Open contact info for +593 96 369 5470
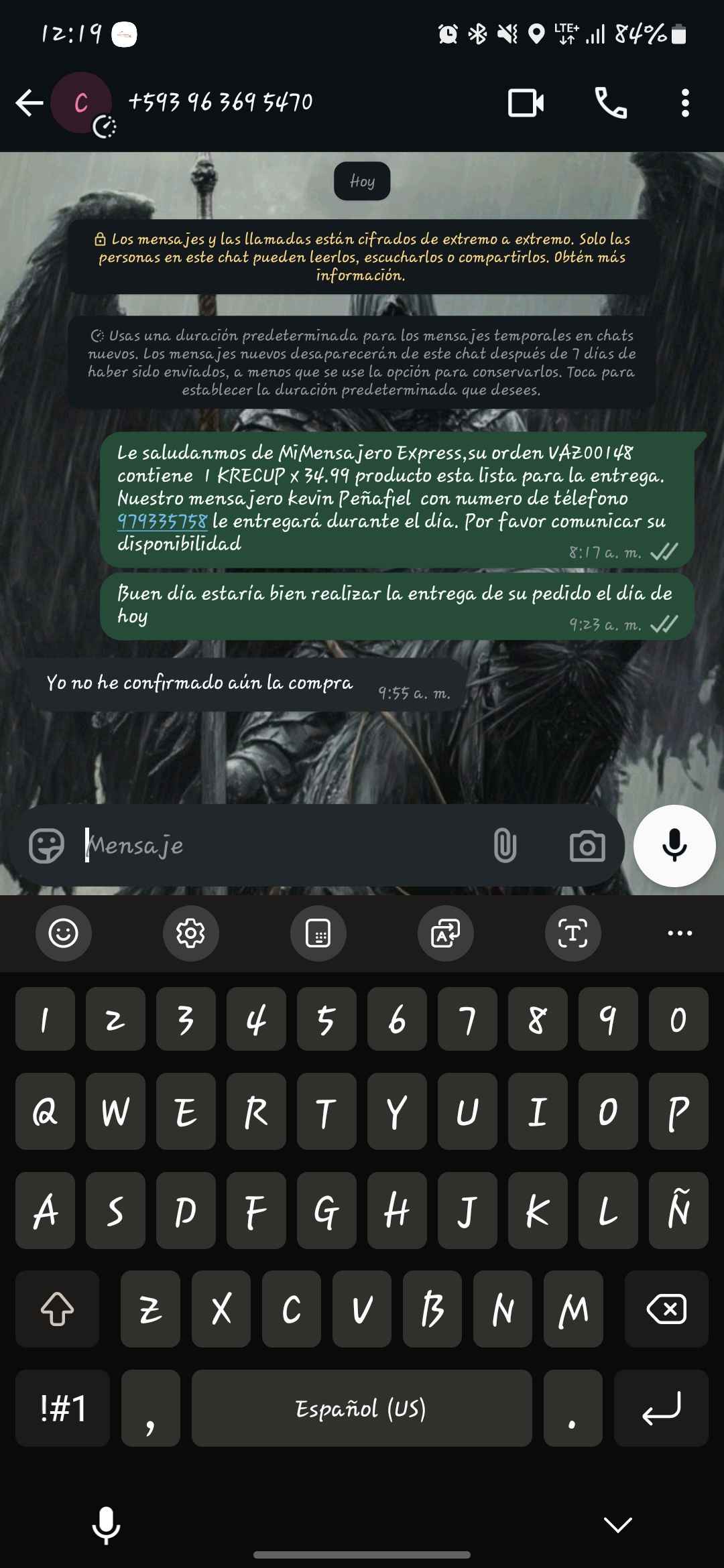This screenshot has height=1568, width=724. click(220, 103)
